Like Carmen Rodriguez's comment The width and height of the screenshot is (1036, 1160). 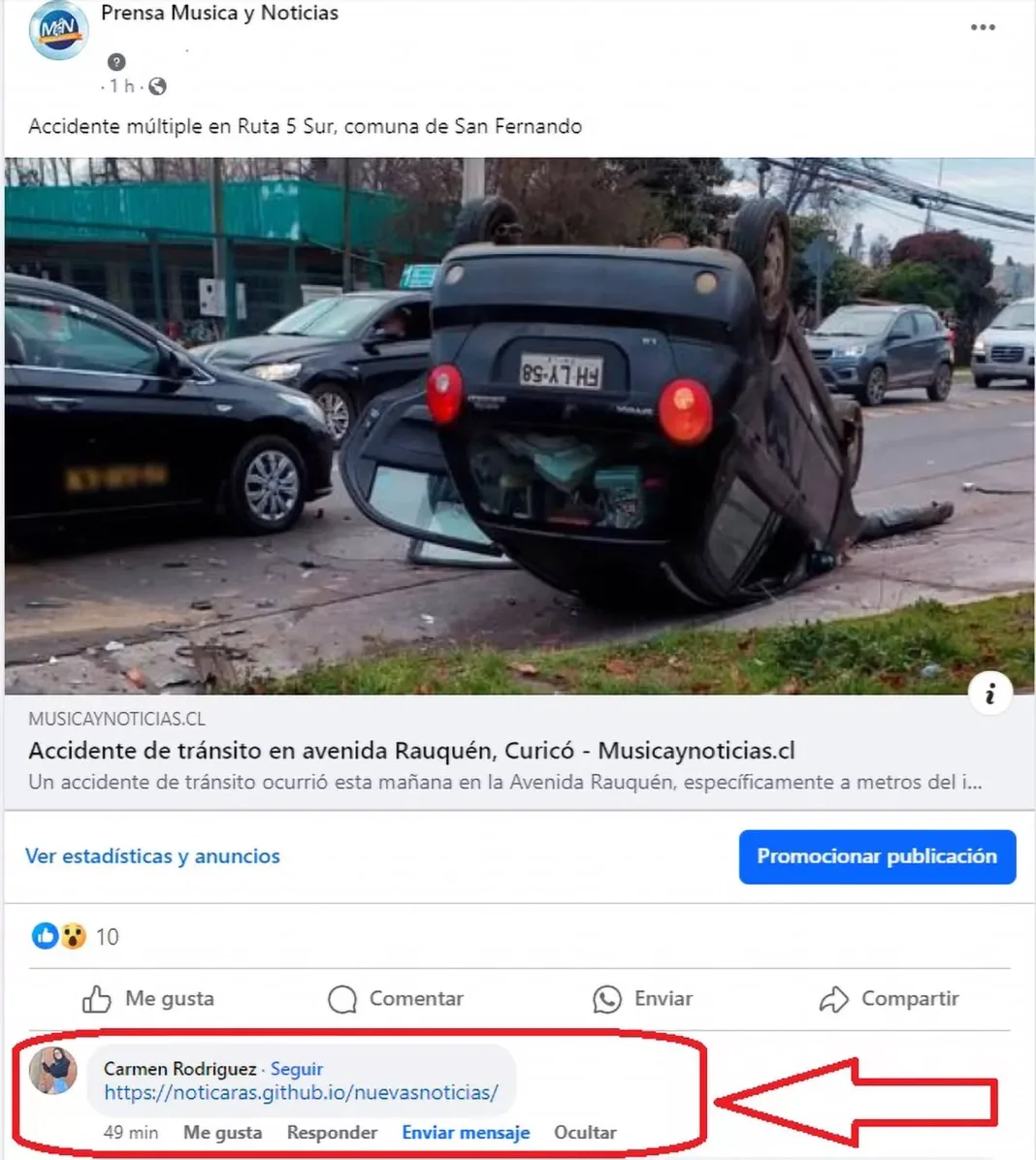pyautogui.click(x=222, y=1133)
